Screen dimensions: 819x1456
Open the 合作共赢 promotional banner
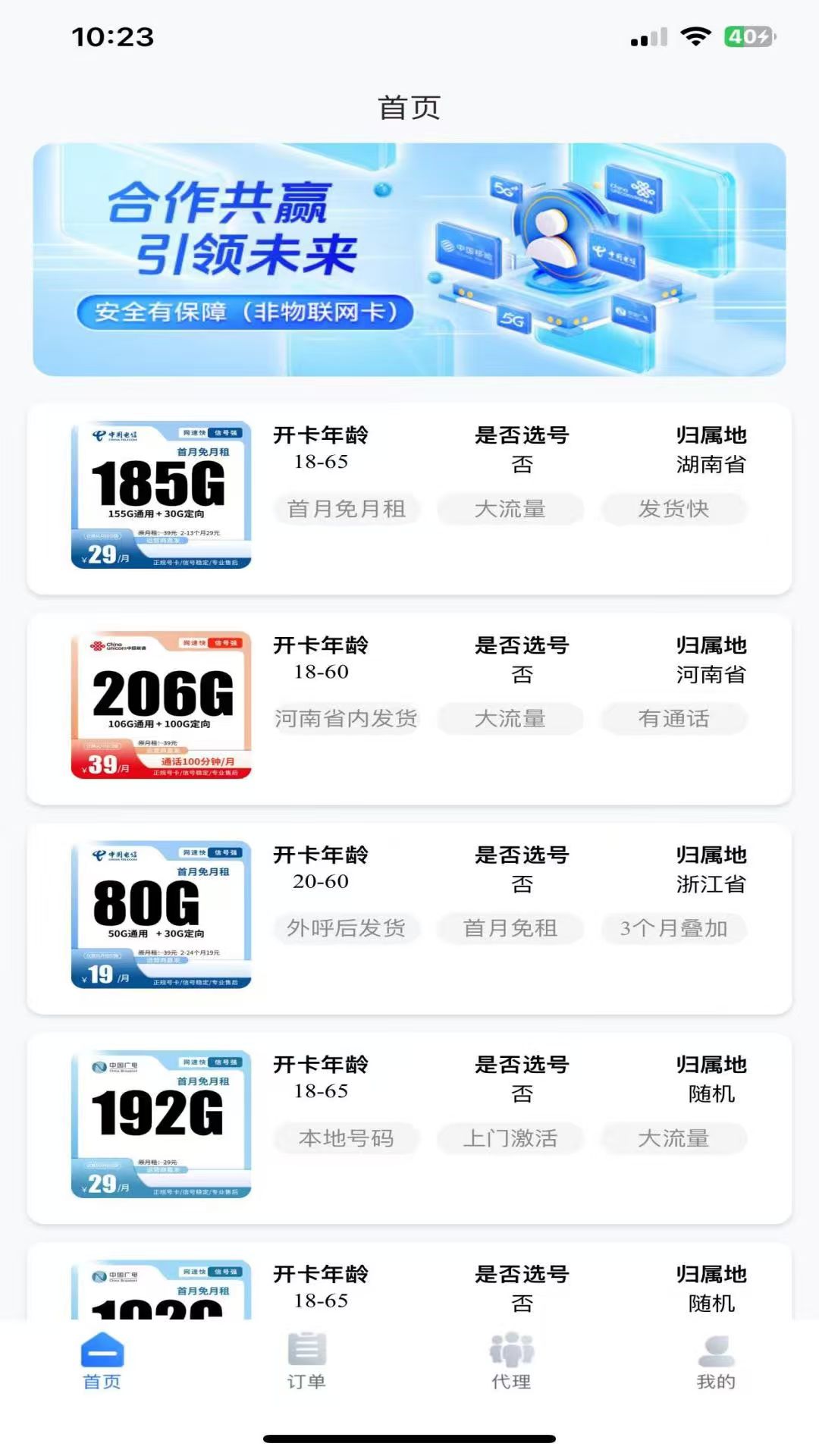409,259
